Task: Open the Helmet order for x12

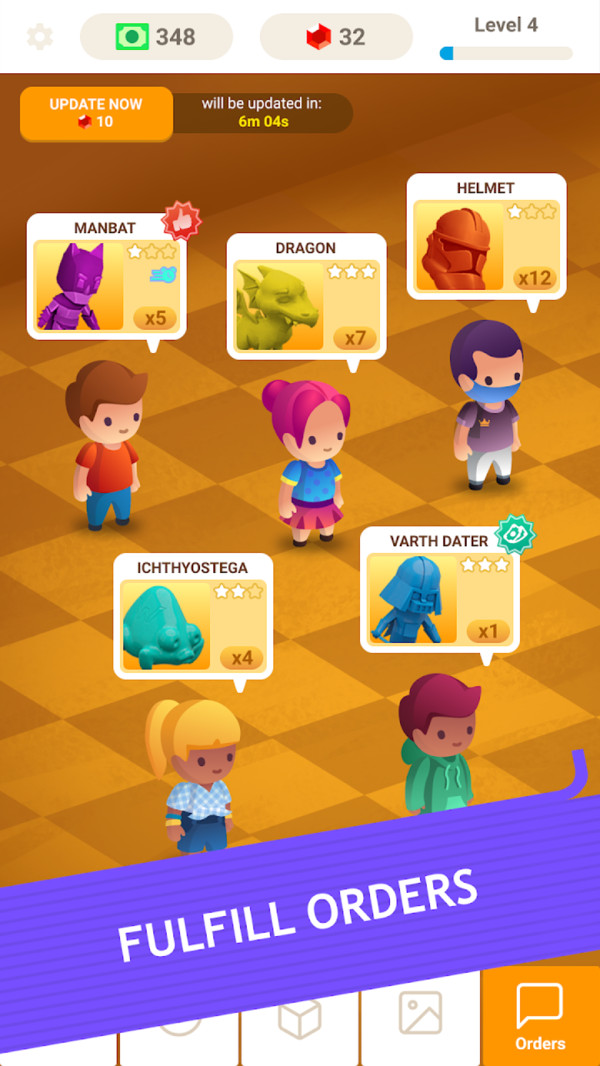Action: (486, 235)
